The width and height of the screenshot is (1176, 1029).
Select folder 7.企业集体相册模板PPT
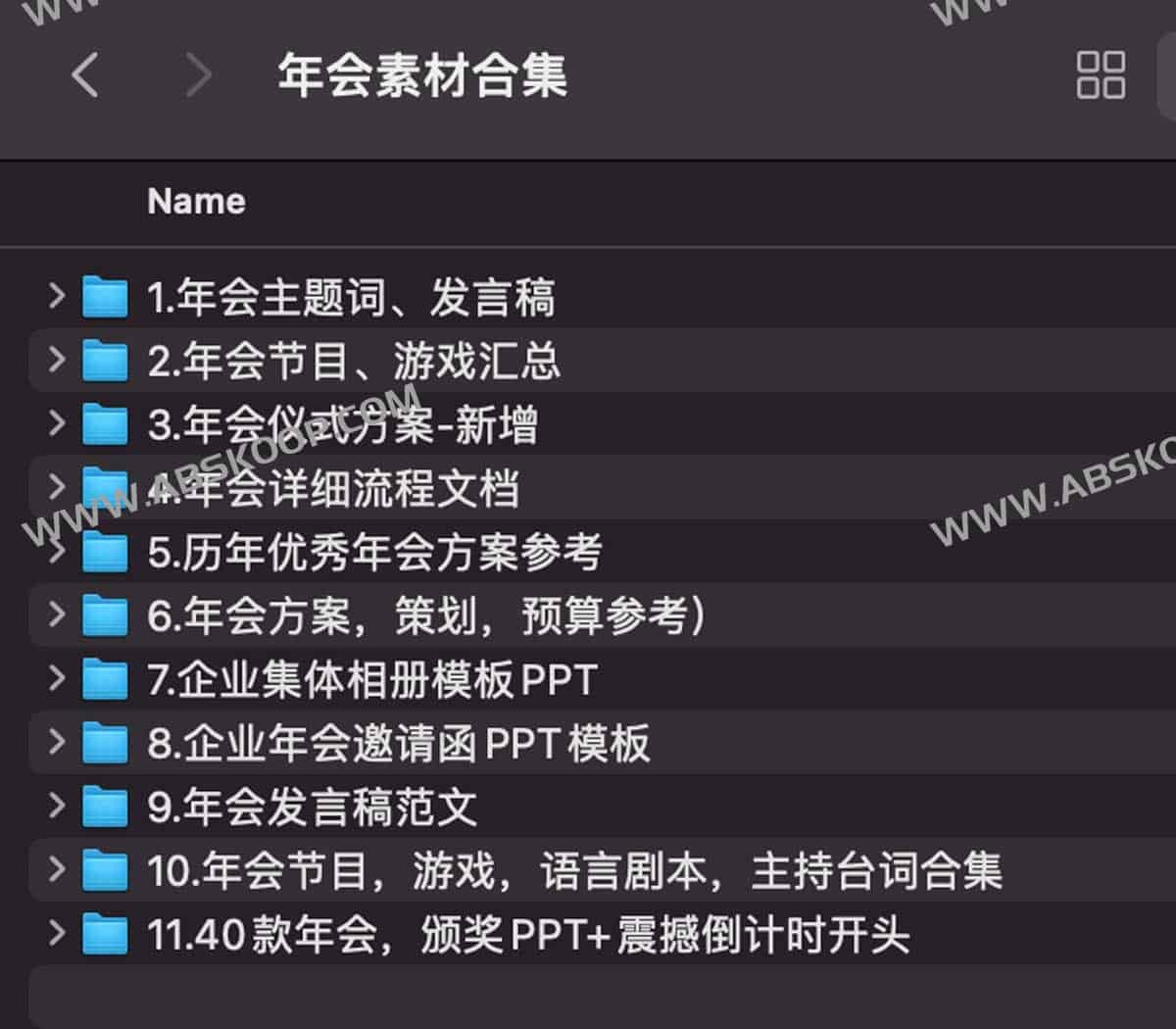(x=372, y=679)
